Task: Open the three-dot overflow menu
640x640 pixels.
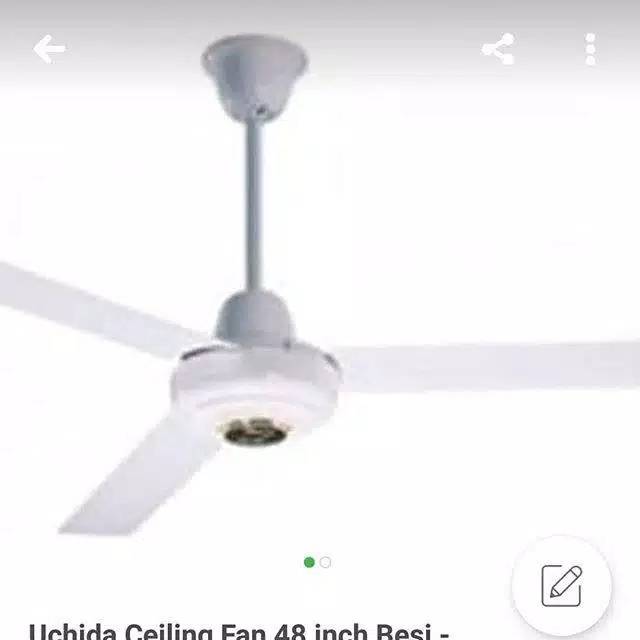Action: (x=590, y=49)
